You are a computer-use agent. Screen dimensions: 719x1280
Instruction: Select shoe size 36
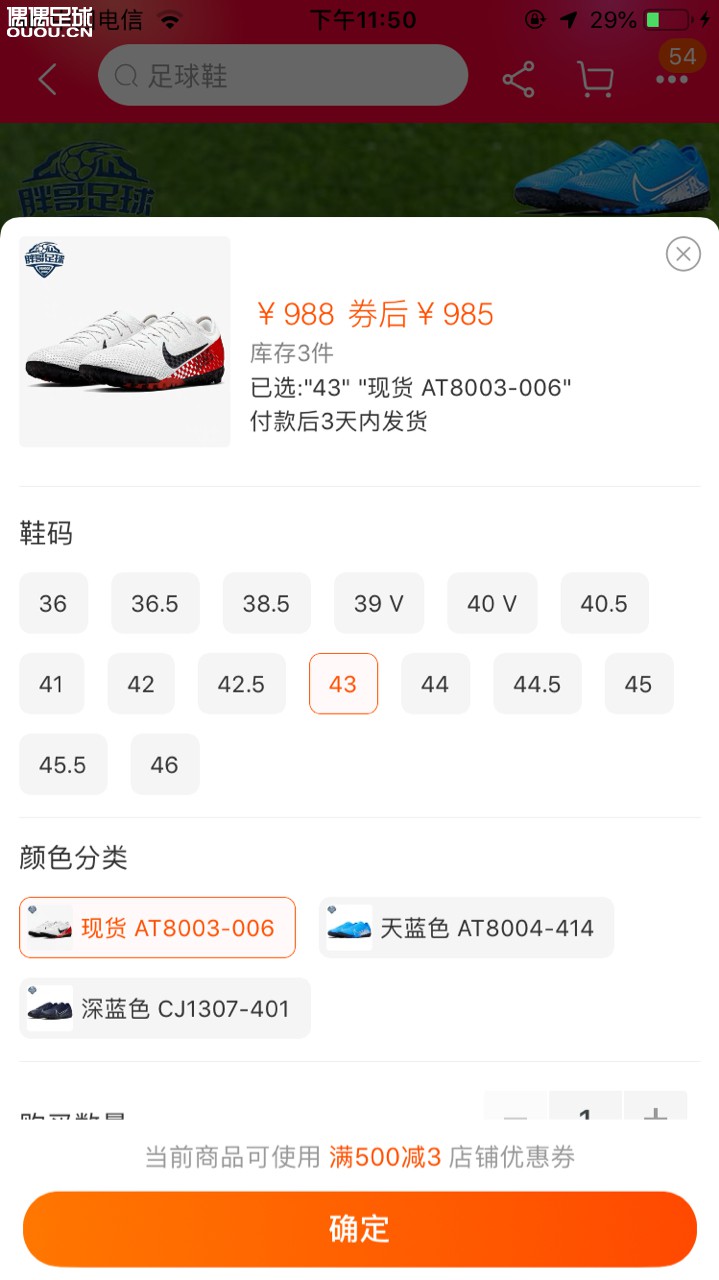(x=53, y=603)
